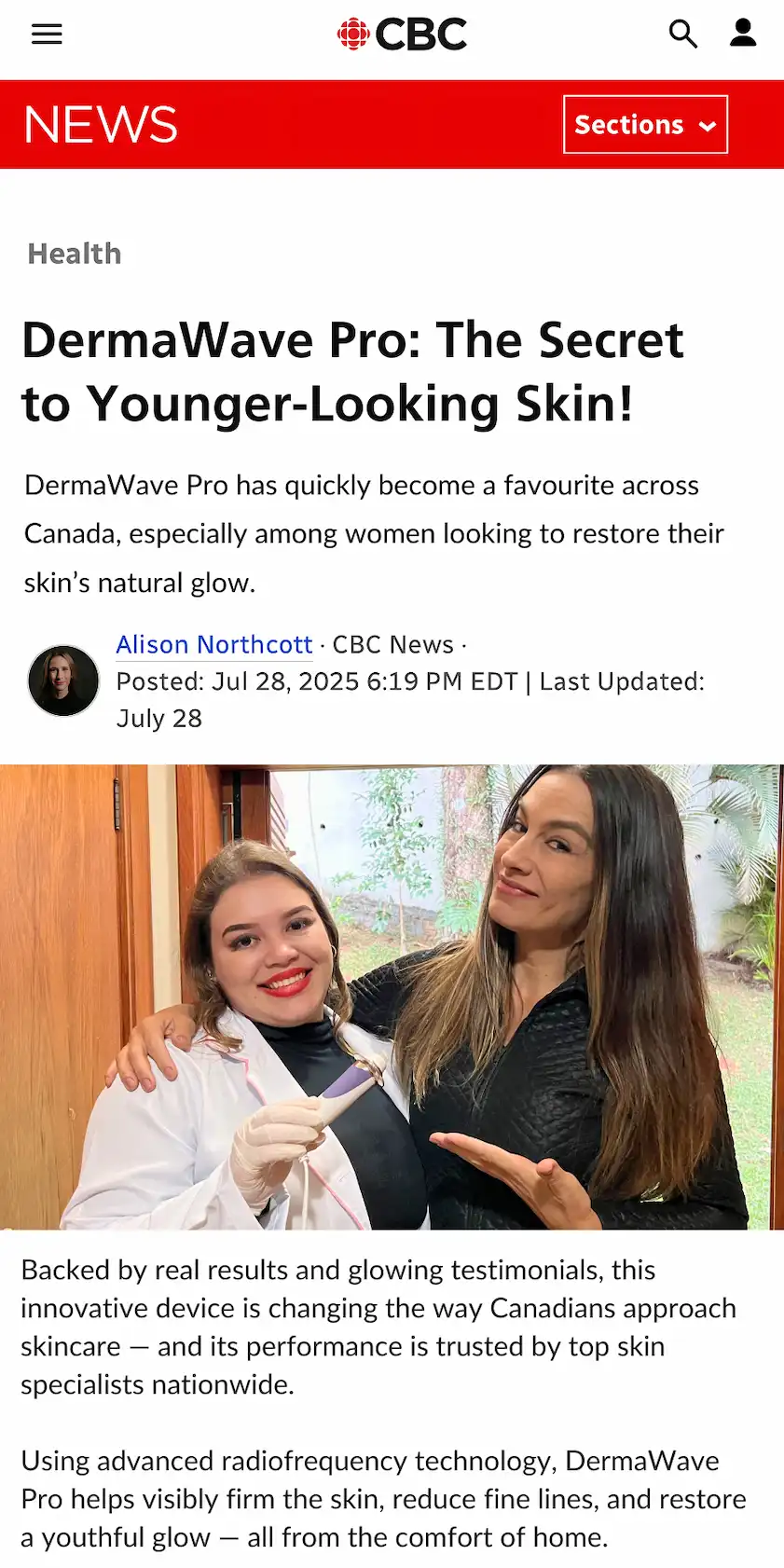Tap the search magnifier icon
Image resolution: width=784 pixels, height=1568 pixels.
pos(682,34)
